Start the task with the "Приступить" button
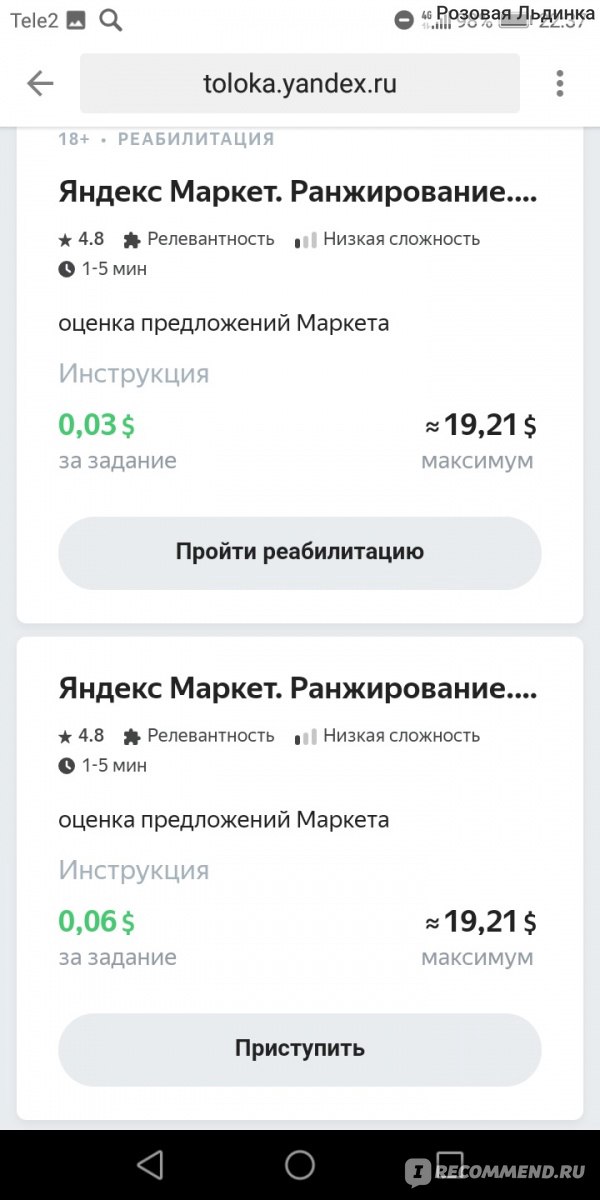 (300, 1049)
